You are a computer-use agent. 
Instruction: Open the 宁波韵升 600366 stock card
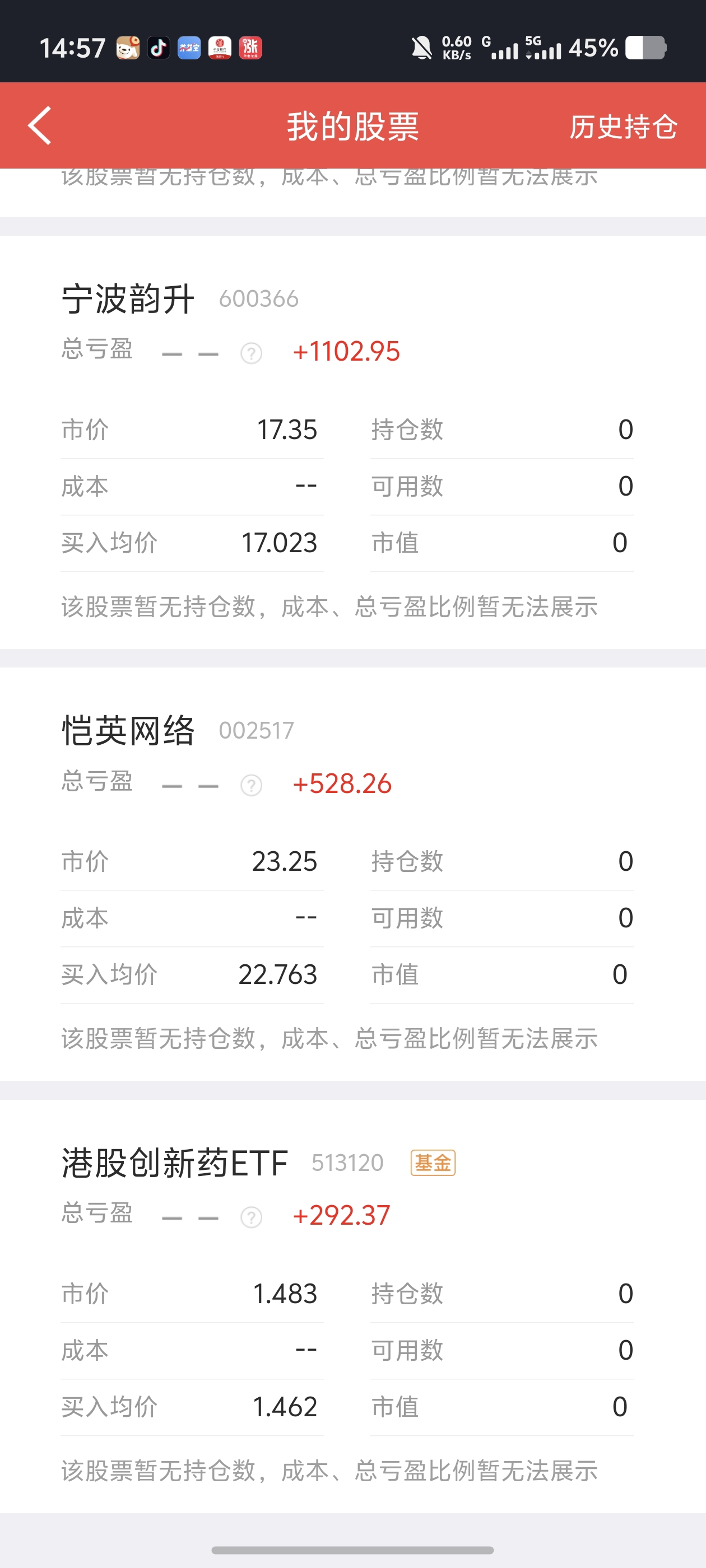(x=352, y=442)
